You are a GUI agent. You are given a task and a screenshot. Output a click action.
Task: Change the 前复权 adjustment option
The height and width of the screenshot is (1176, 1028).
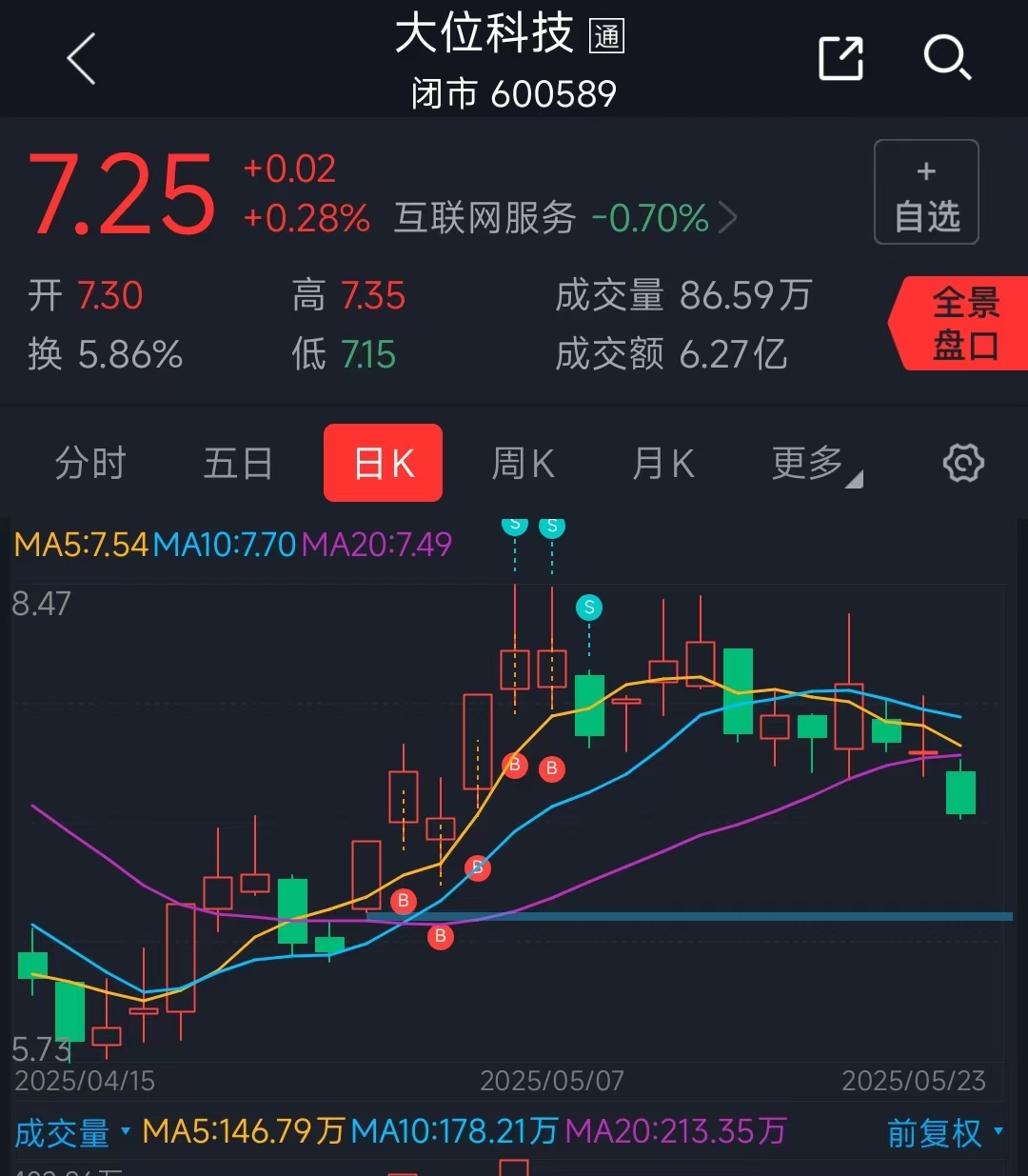tap(945, 1133)
